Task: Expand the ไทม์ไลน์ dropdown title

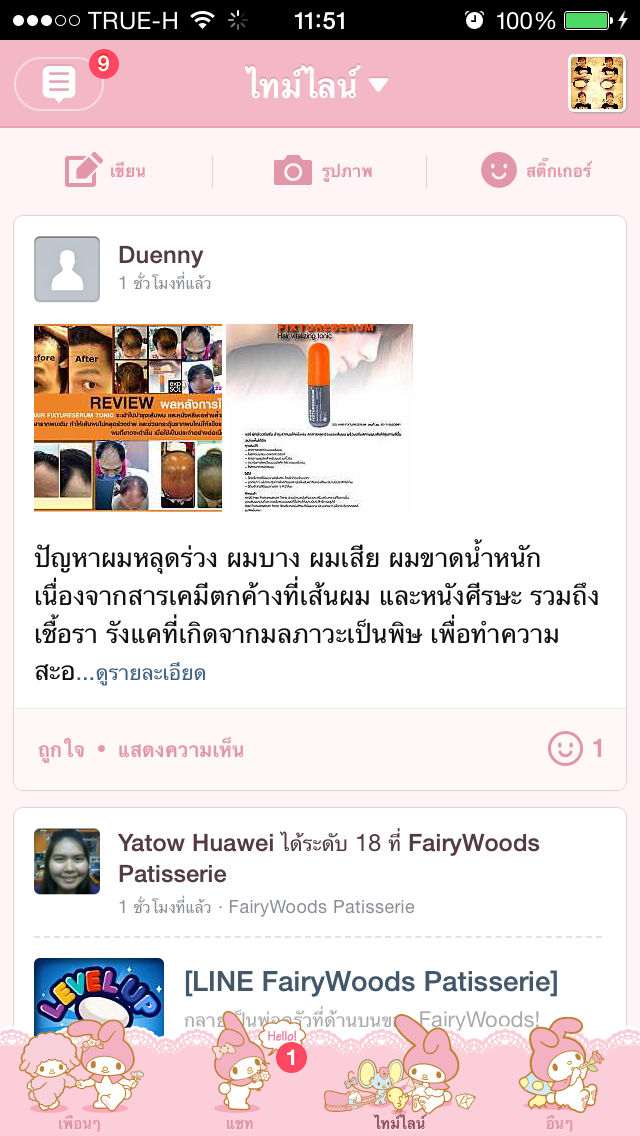Action: coord(318,85)
